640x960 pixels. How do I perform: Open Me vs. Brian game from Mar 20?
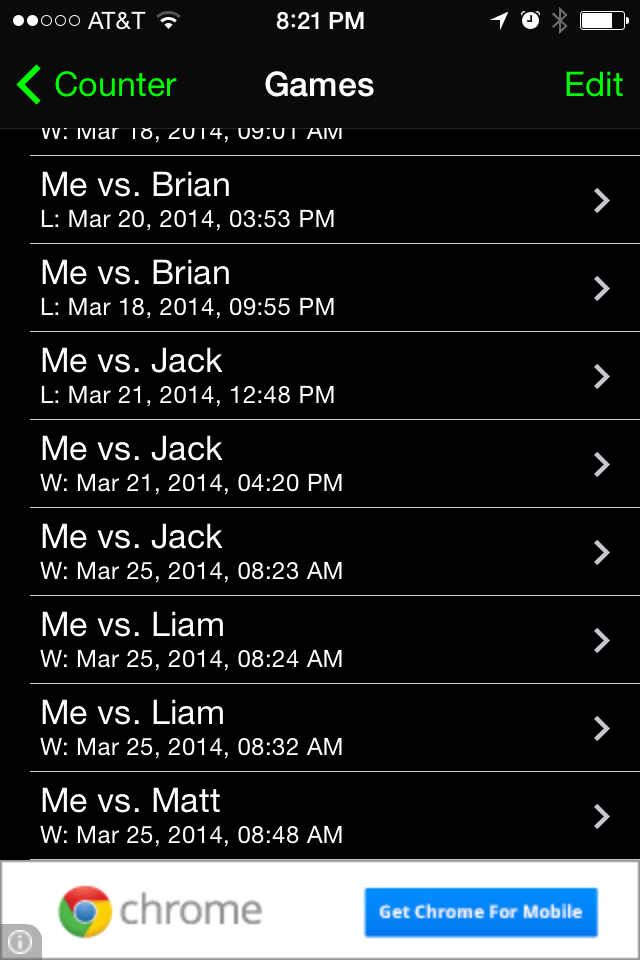[320, 200]
